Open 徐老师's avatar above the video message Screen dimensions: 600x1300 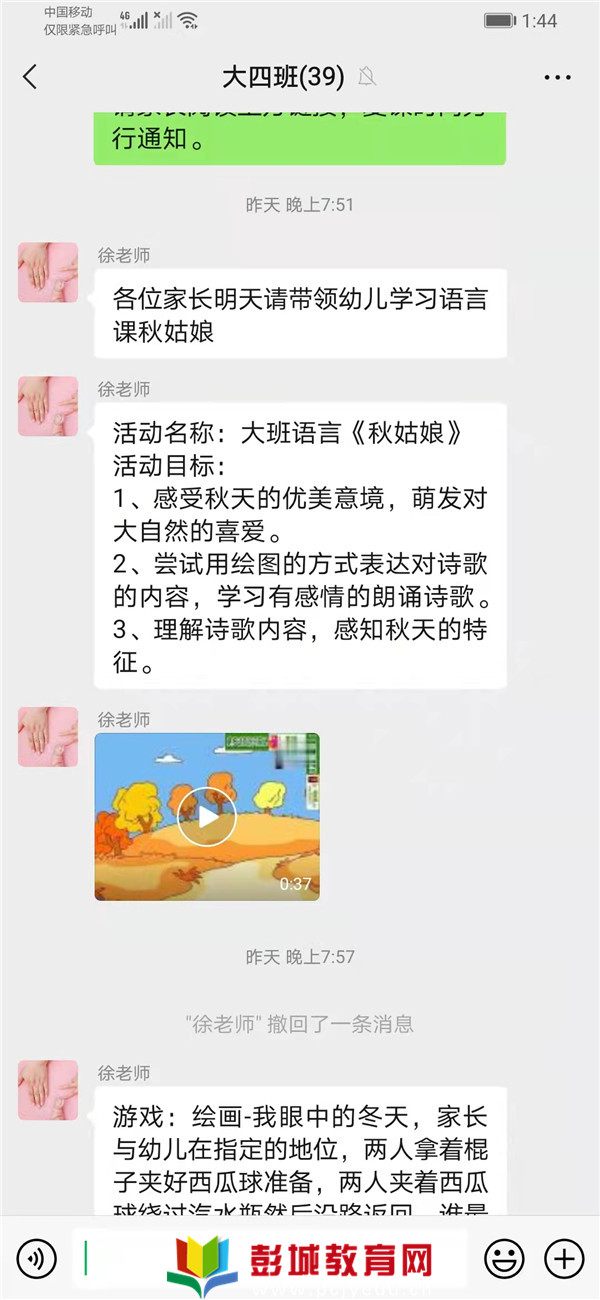[48, 737]
